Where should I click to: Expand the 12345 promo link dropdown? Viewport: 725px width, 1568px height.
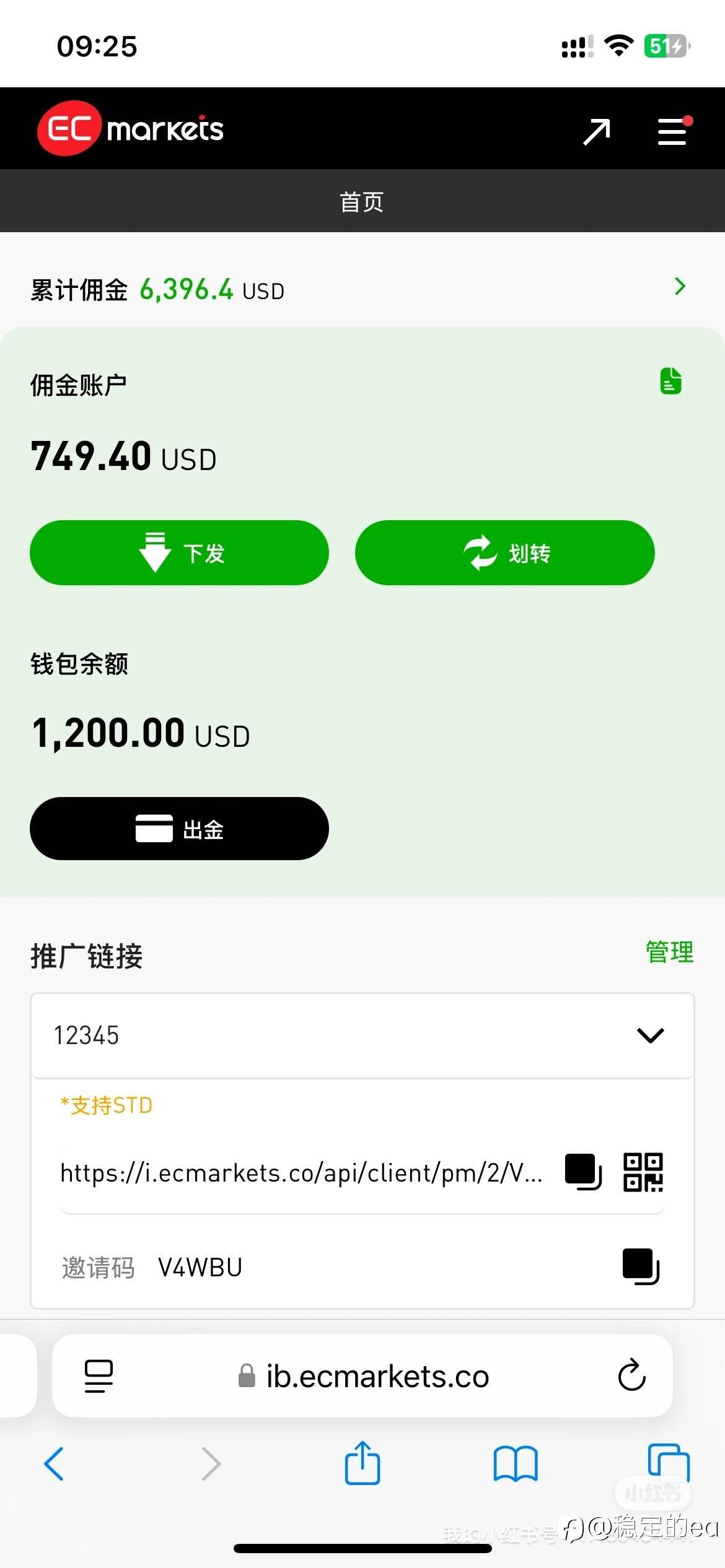tap(362, 1035)
